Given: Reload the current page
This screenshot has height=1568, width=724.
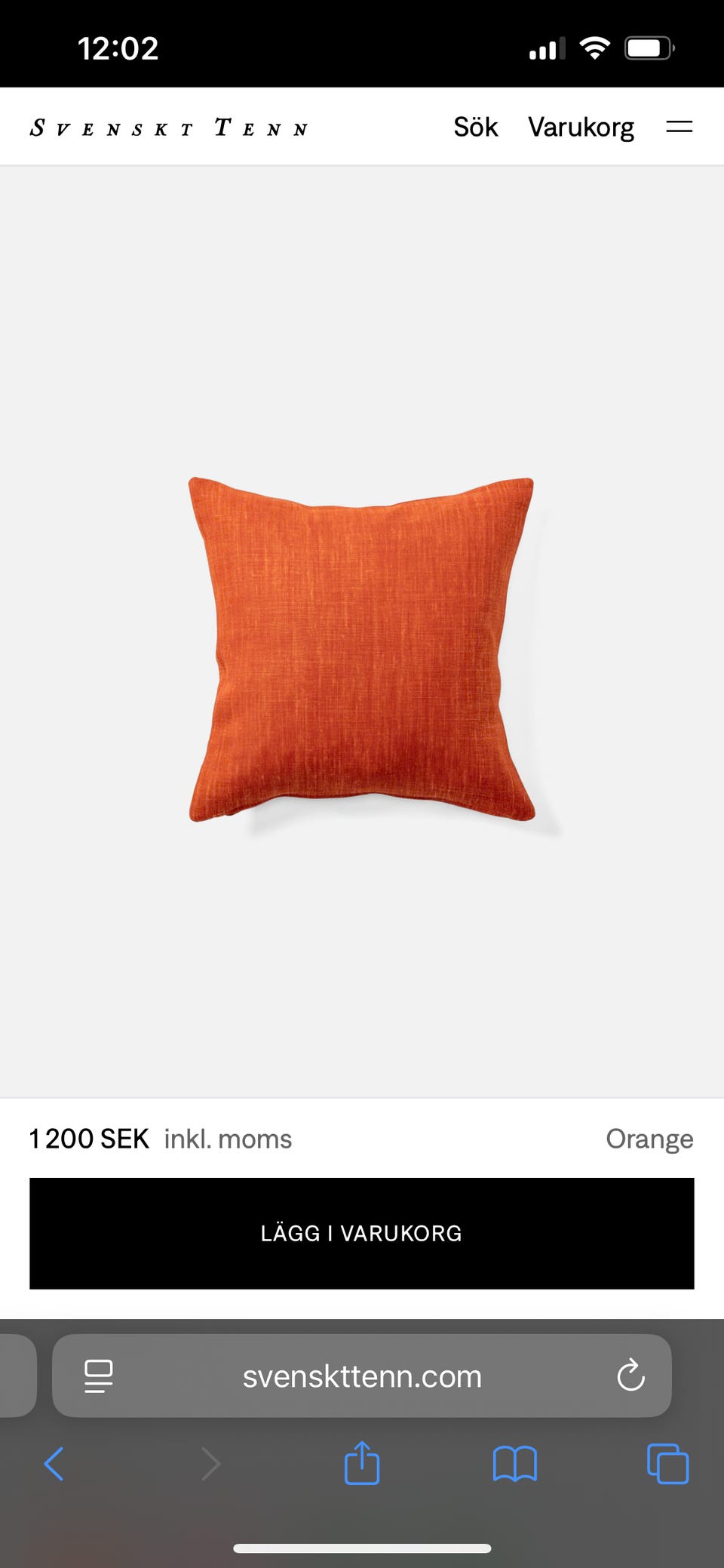Looking at the screenshot, I should pyautogui.click(x=630, y=1375).
